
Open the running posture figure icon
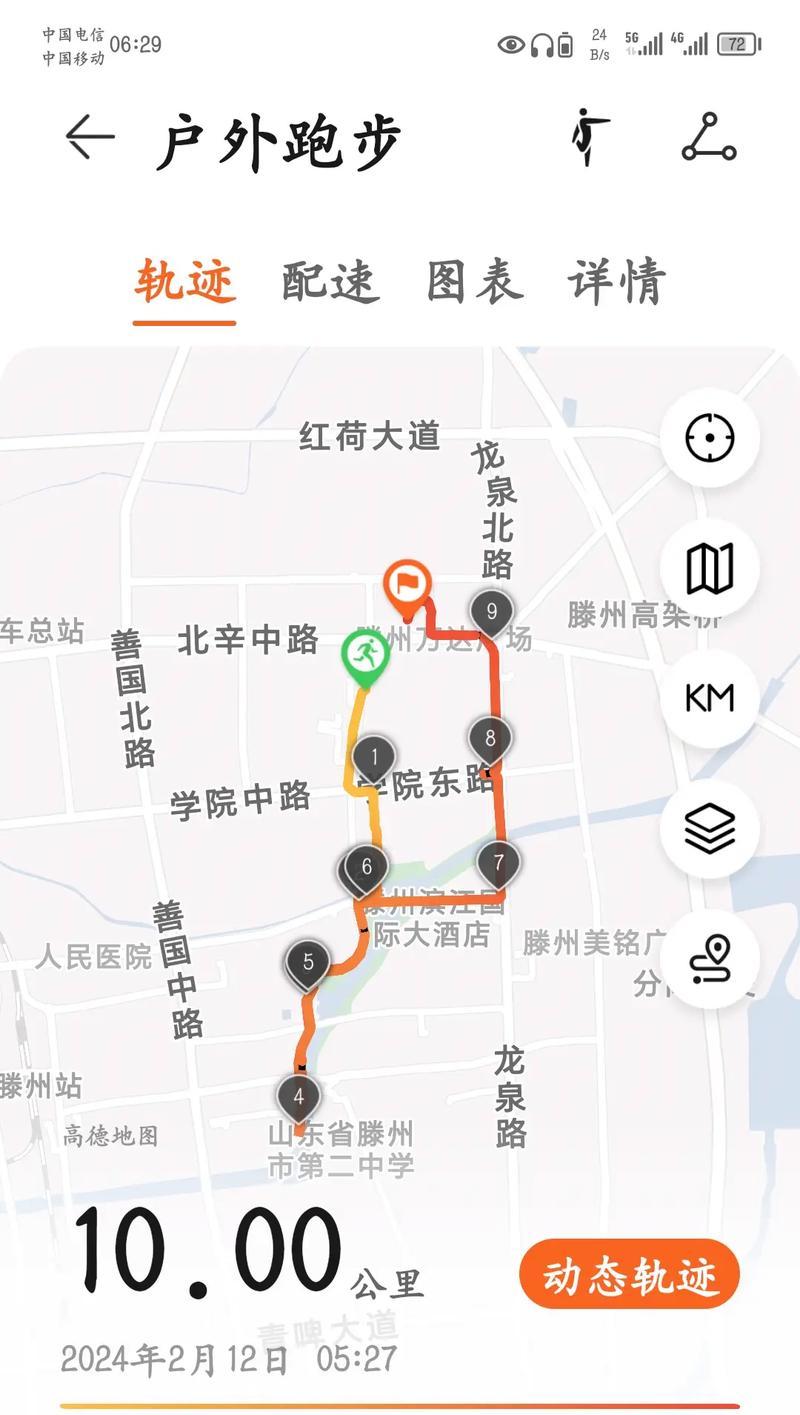tap(590, 137)
